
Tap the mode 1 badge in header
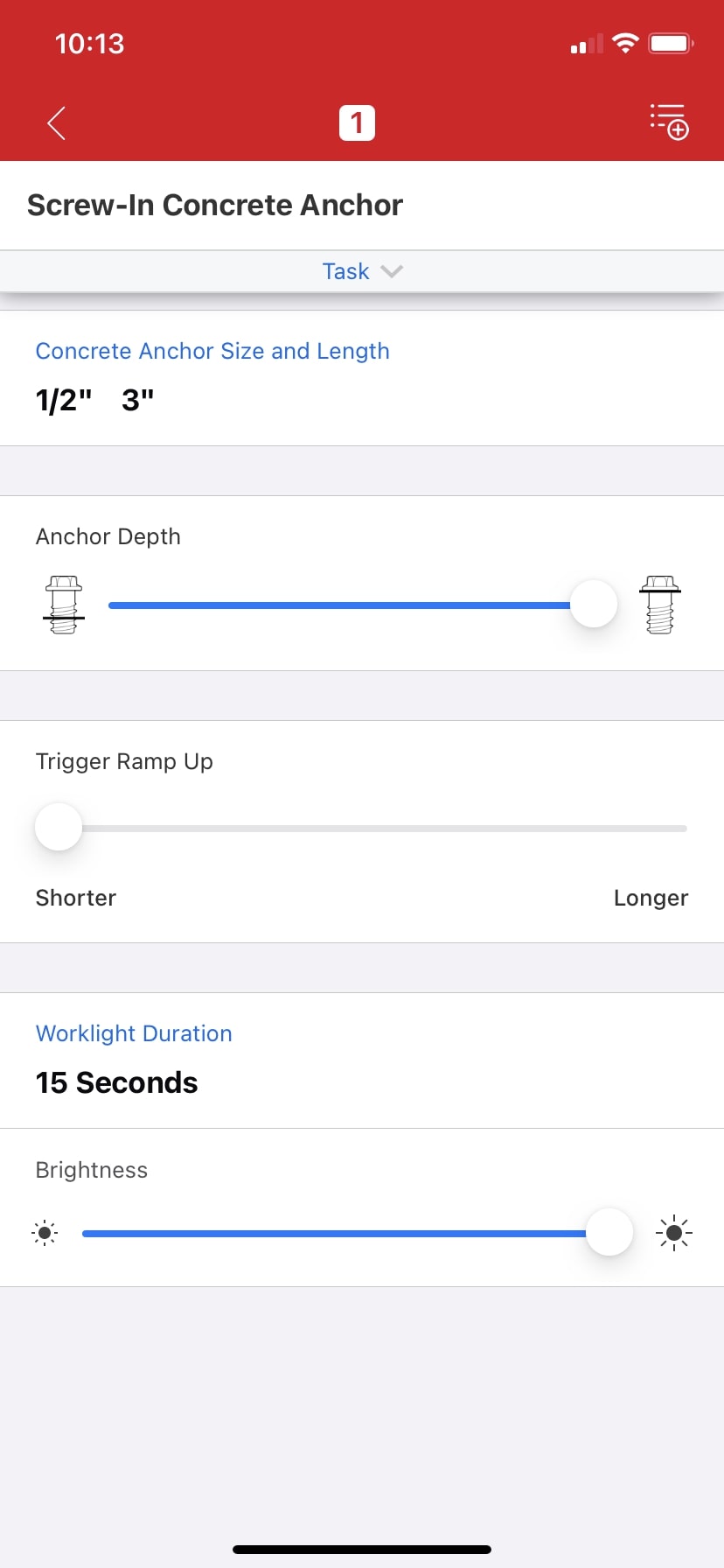tap(357, 123)
